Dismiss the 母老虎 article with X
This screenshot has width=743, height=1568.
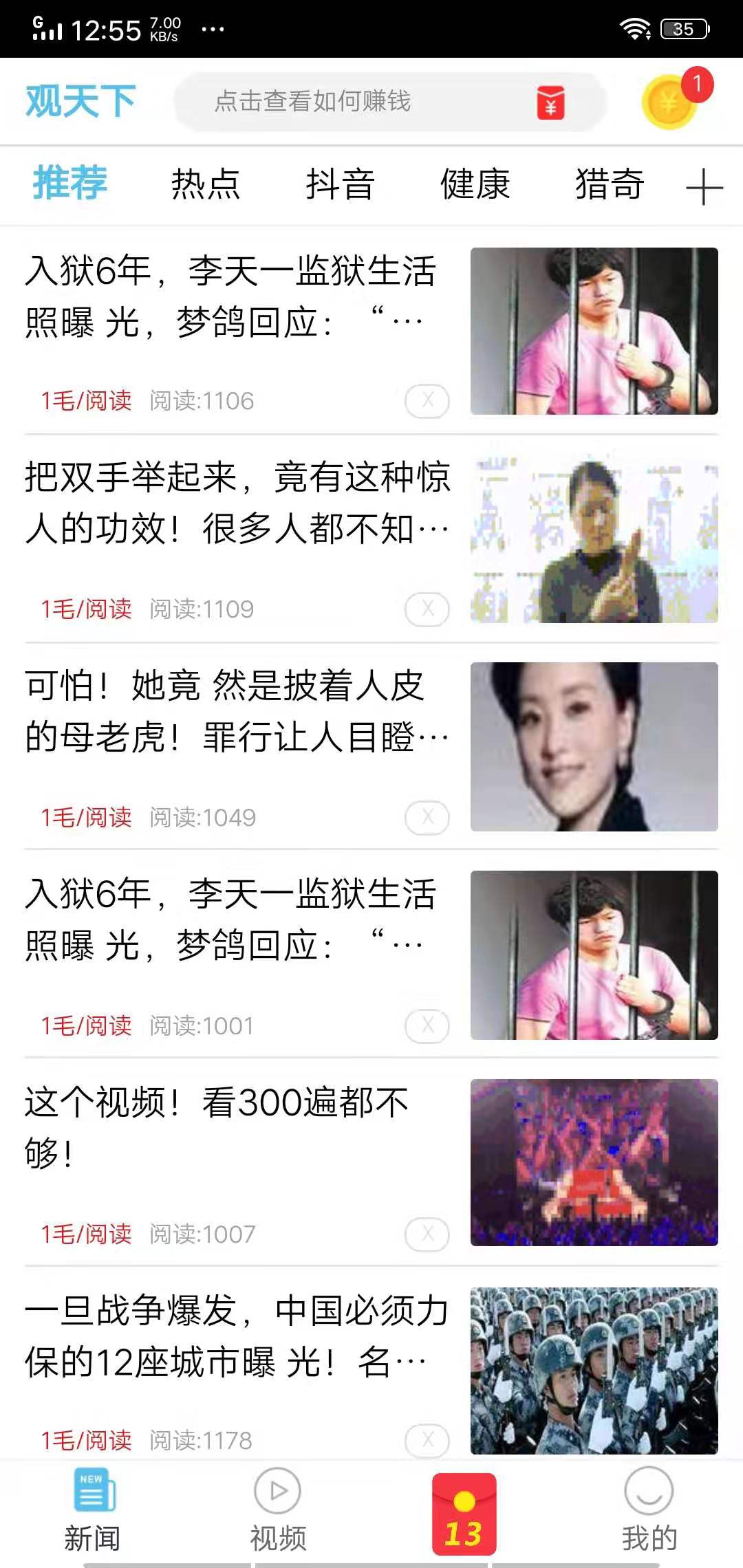click(x=427, y=818)
